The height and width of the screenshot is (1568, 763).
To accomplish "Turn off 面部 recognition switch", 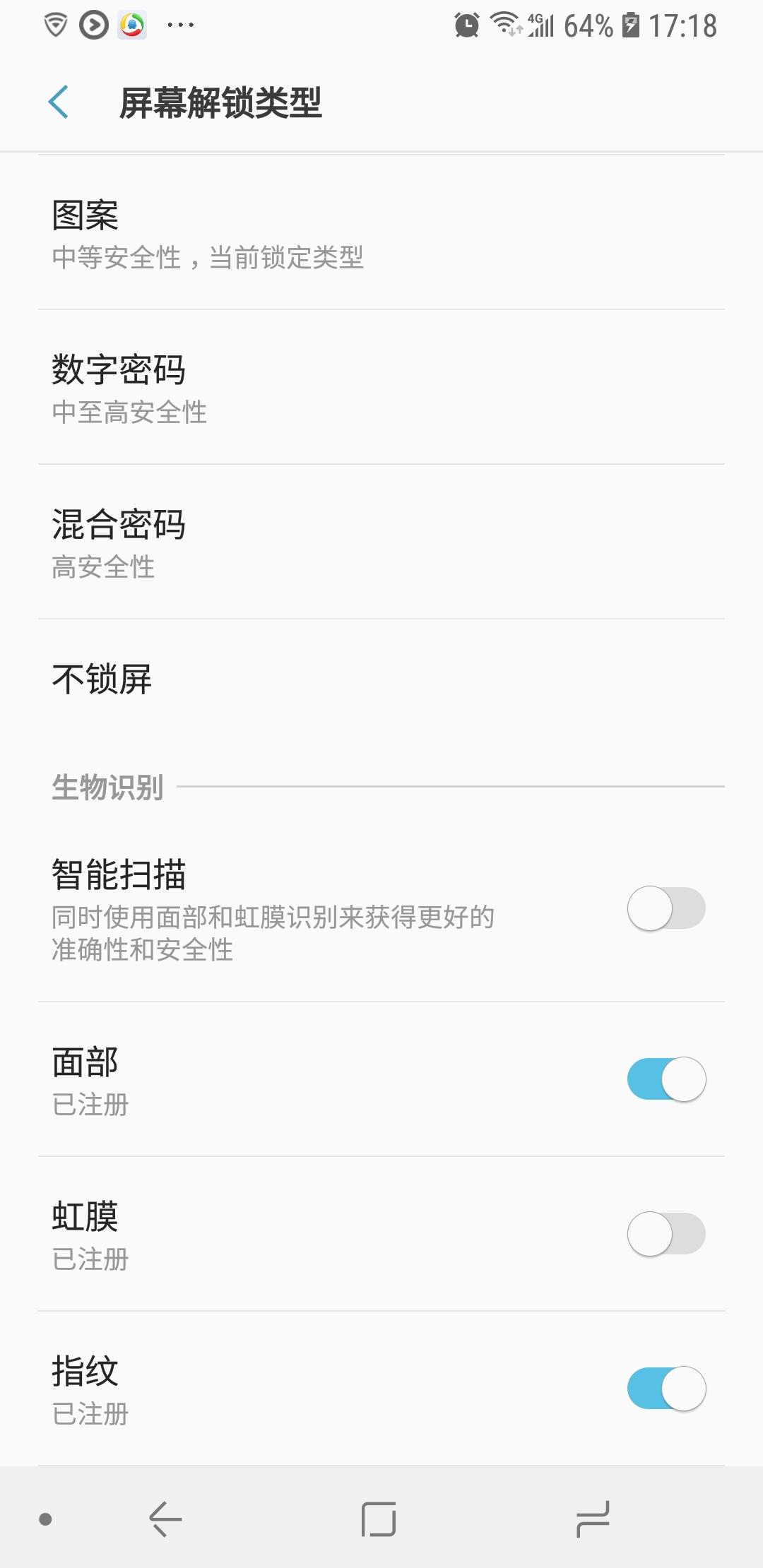I will pos(666,1079).
